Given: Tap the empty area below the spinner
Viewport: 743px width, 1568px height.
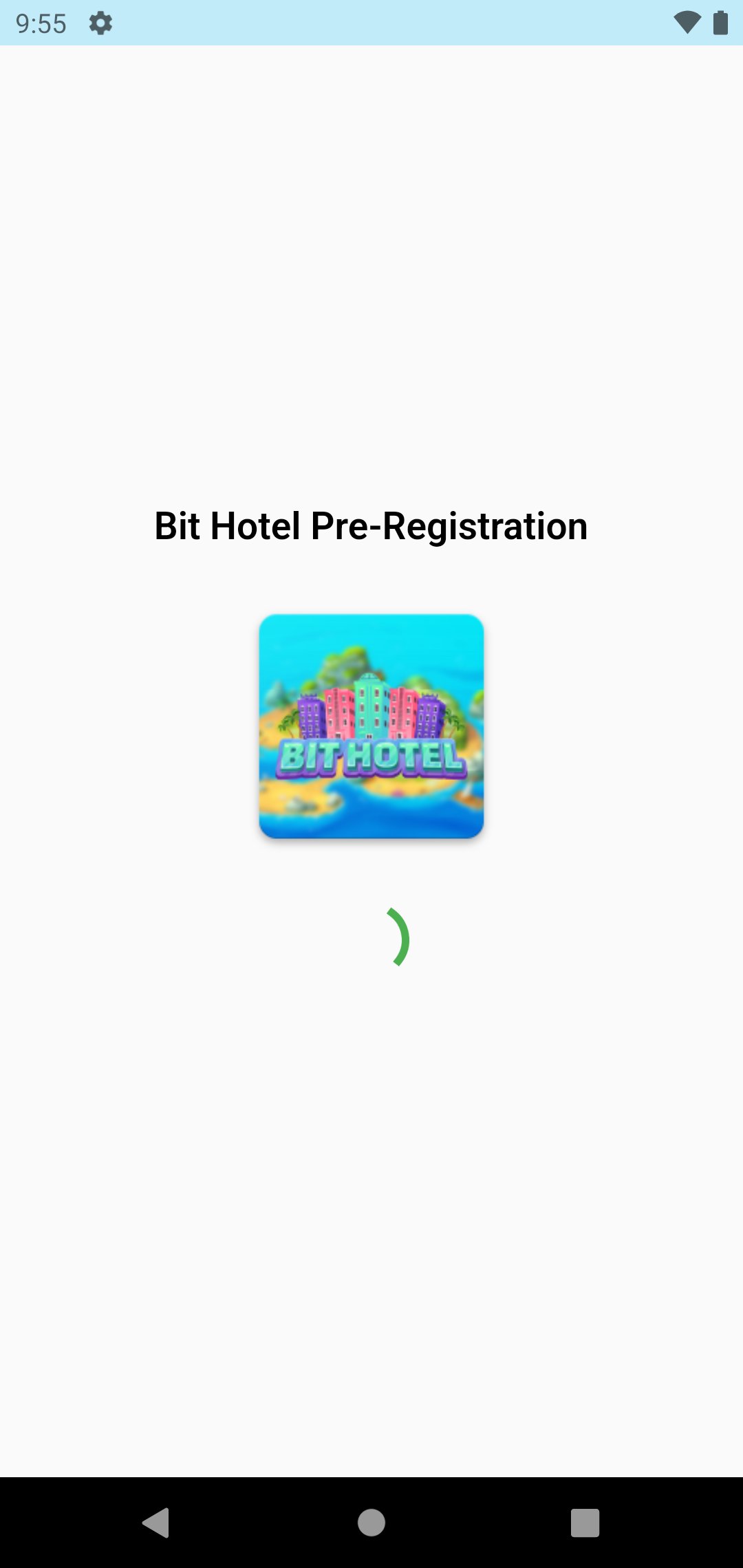Looking at the screenshot, I should coord(371,1100).
